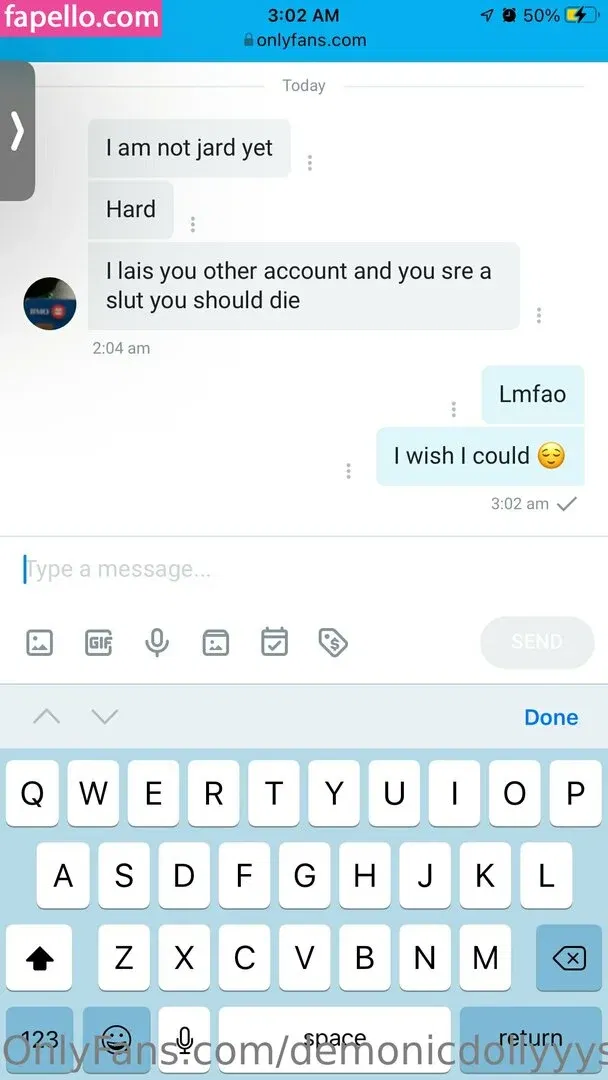608x1080 pixels.
Task: Open options for 'I wish I could' message
Action: click(x=348, y=471)
